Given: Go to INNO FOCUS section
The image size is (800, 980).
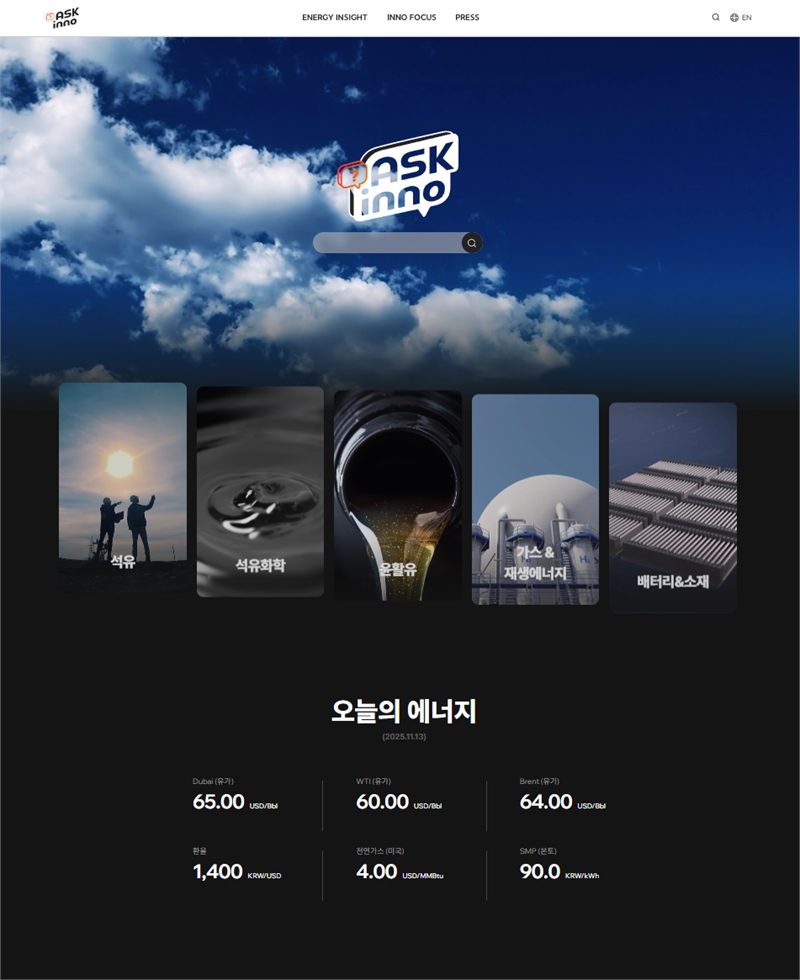Looking at the screenshot, I should 411,17.
